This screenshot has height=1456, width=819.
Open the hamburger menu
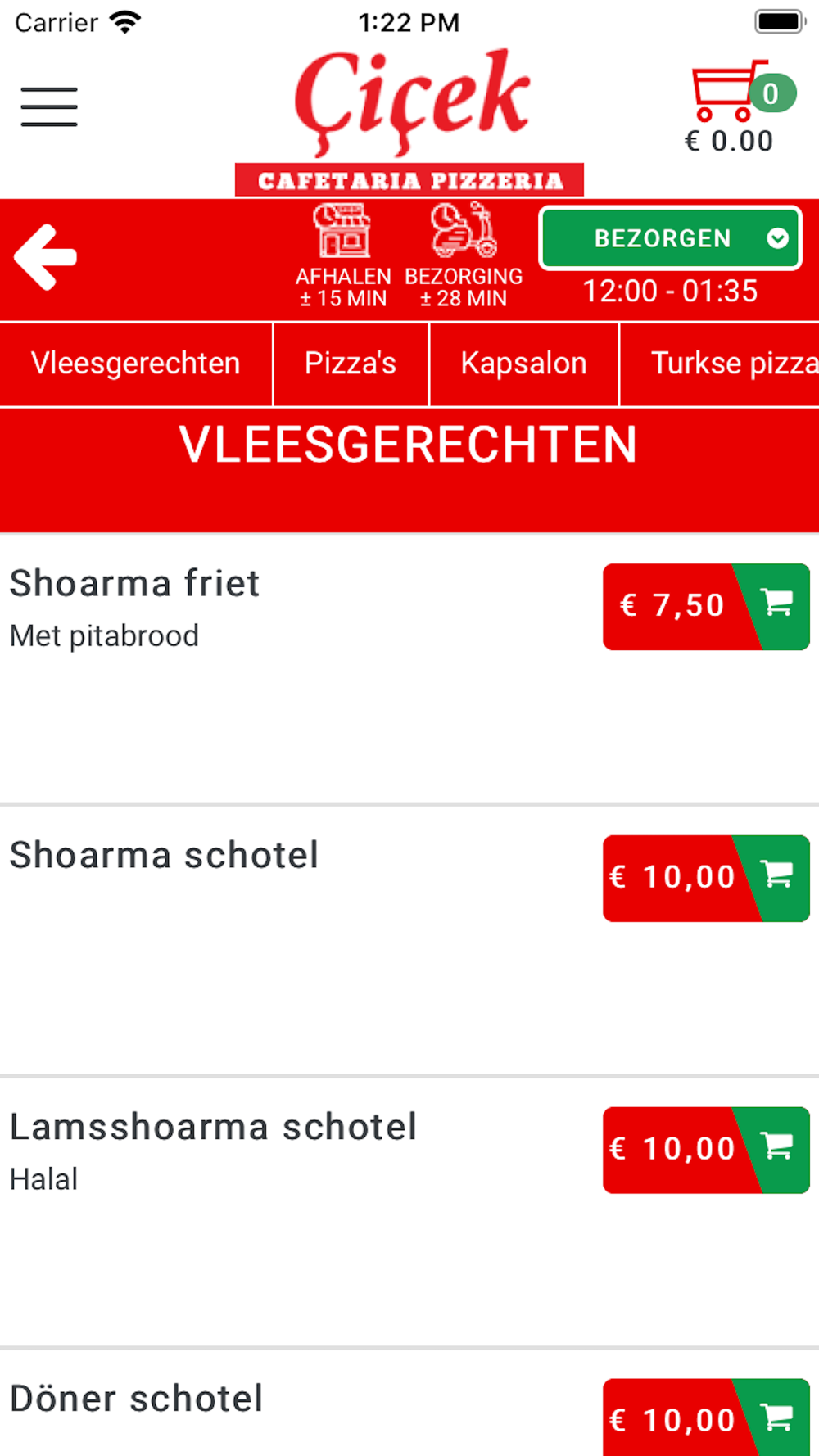49,106
